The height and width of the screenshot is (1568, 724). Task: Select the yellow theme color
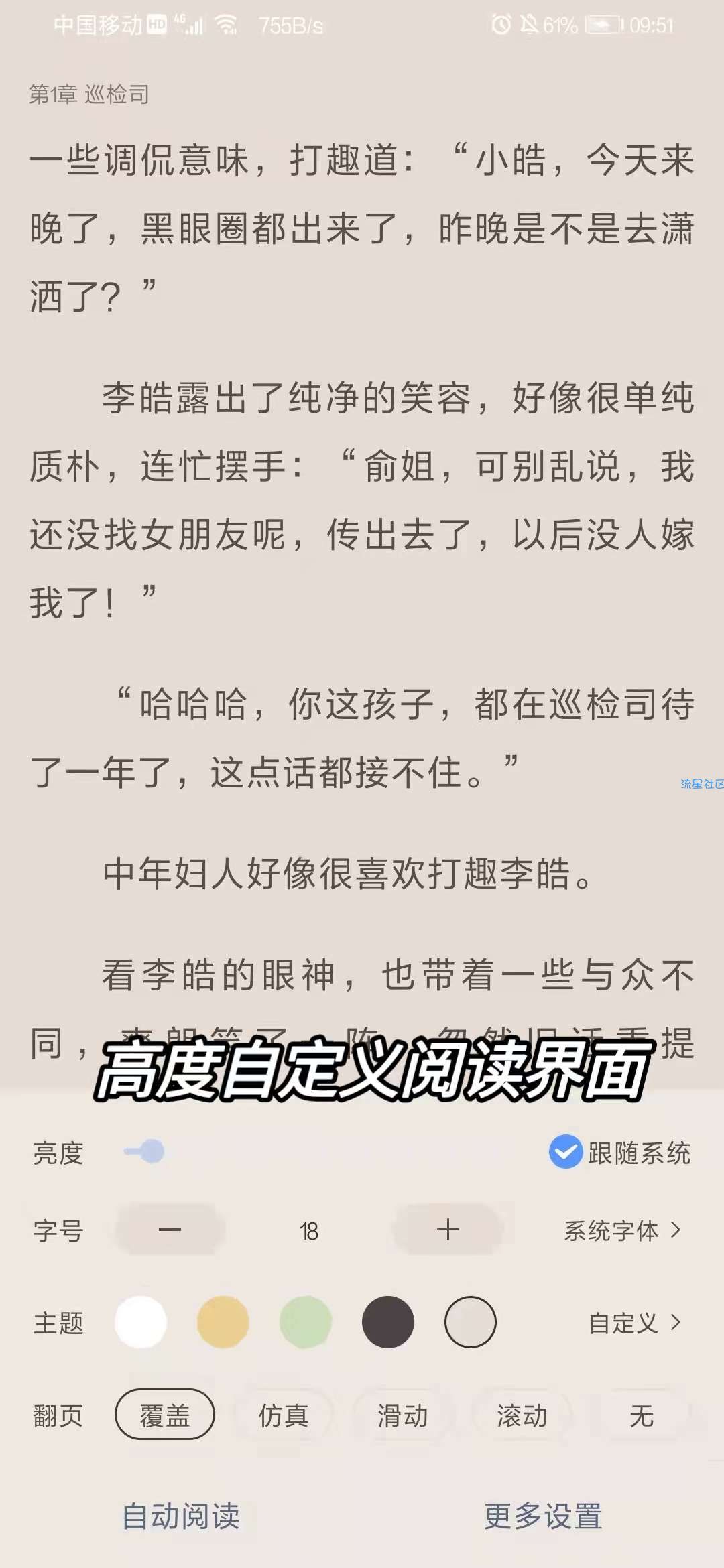(x=223, y=1322)
